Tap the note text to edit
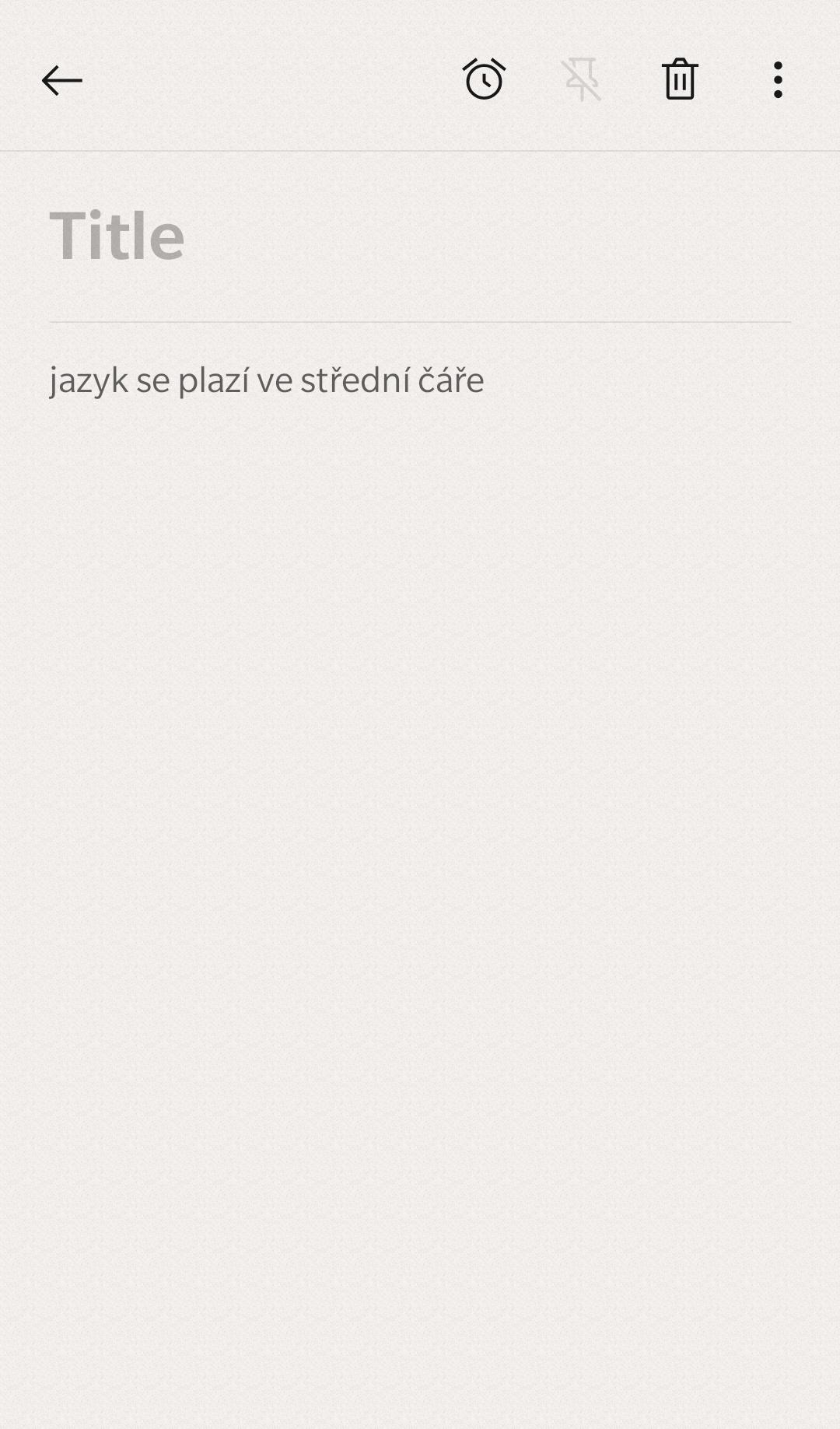The height and width of the screenshot is (1429, 840). pos(267,380)
